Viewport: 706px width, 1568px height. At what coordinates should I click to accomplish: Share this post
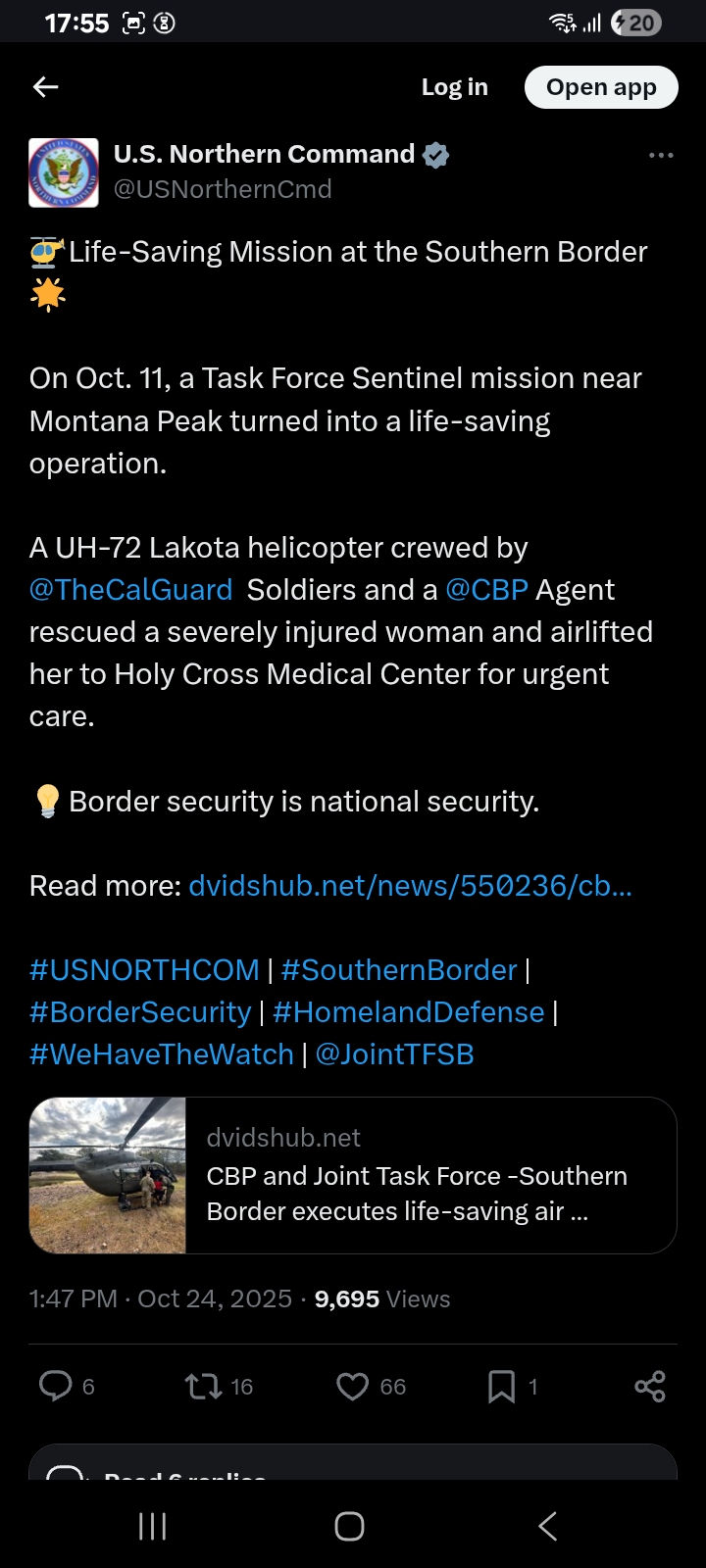(x=650, y=1386)
